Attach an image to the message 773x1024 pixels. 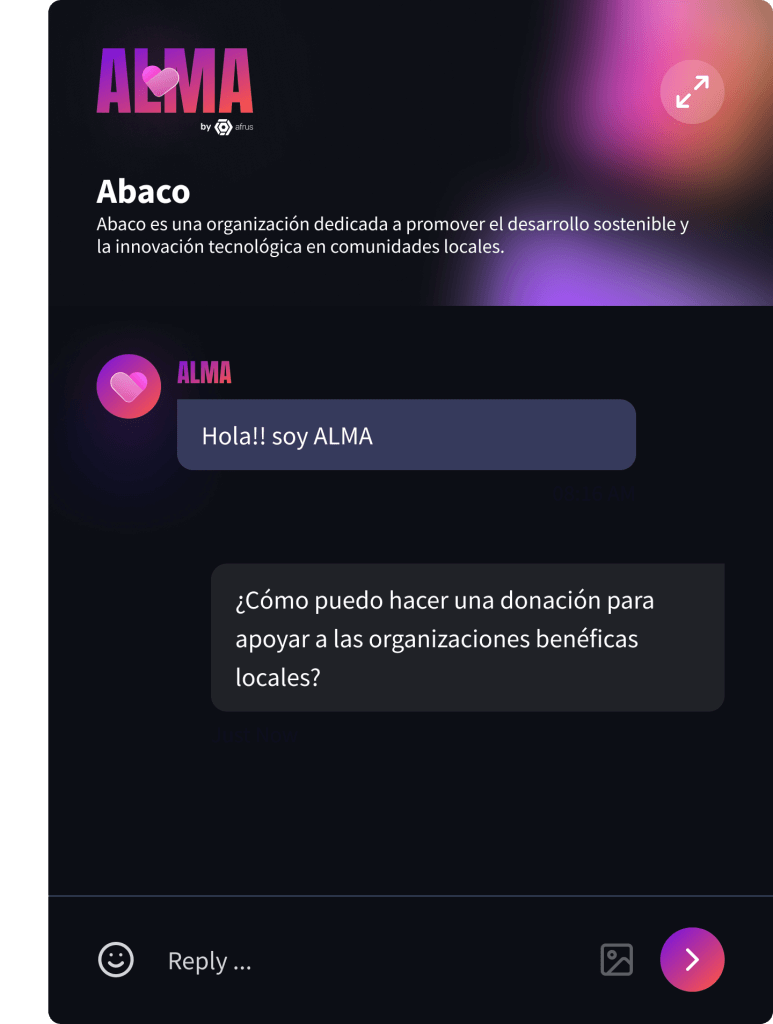[x=617, y=960]
